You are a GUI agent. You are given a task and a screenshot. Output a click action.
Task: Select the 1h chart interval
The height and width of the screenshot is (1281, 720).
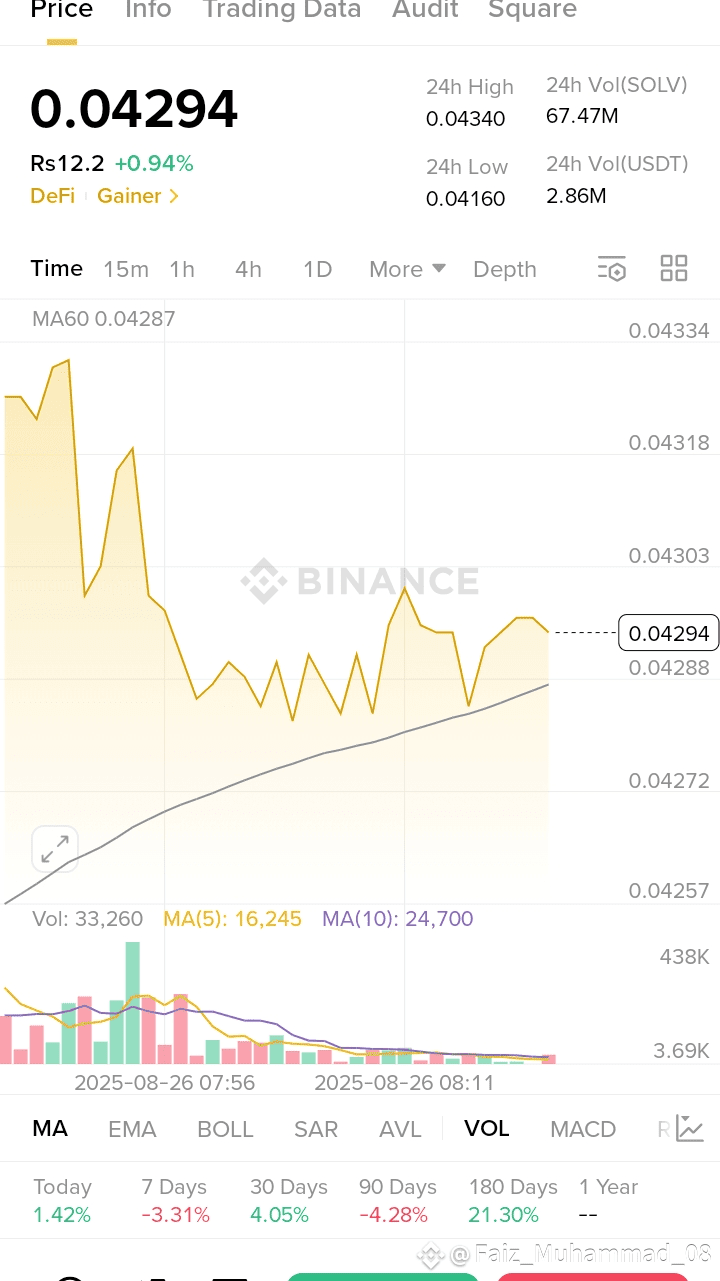pos(182,269)
